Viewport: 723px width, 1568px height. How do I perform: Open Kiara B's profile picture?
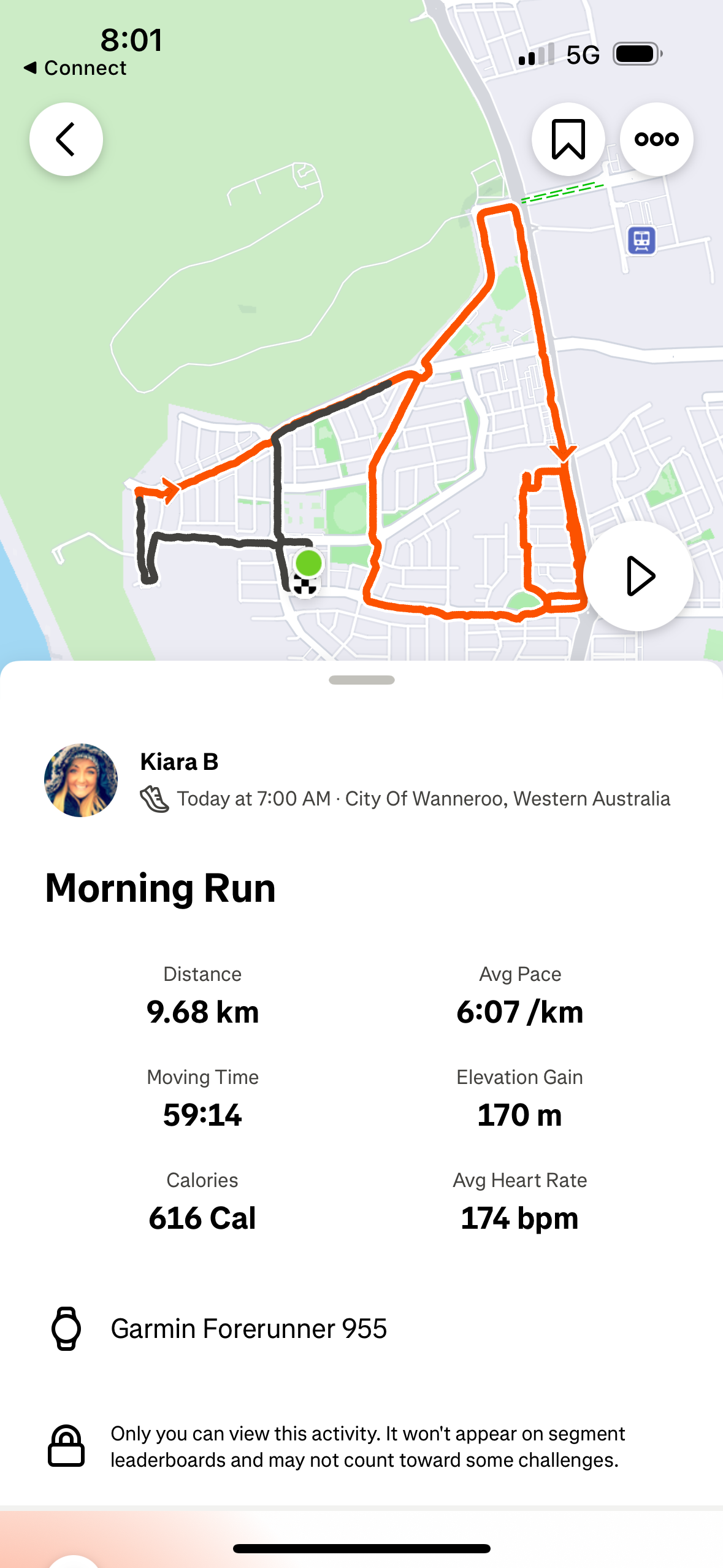(81, 780)
